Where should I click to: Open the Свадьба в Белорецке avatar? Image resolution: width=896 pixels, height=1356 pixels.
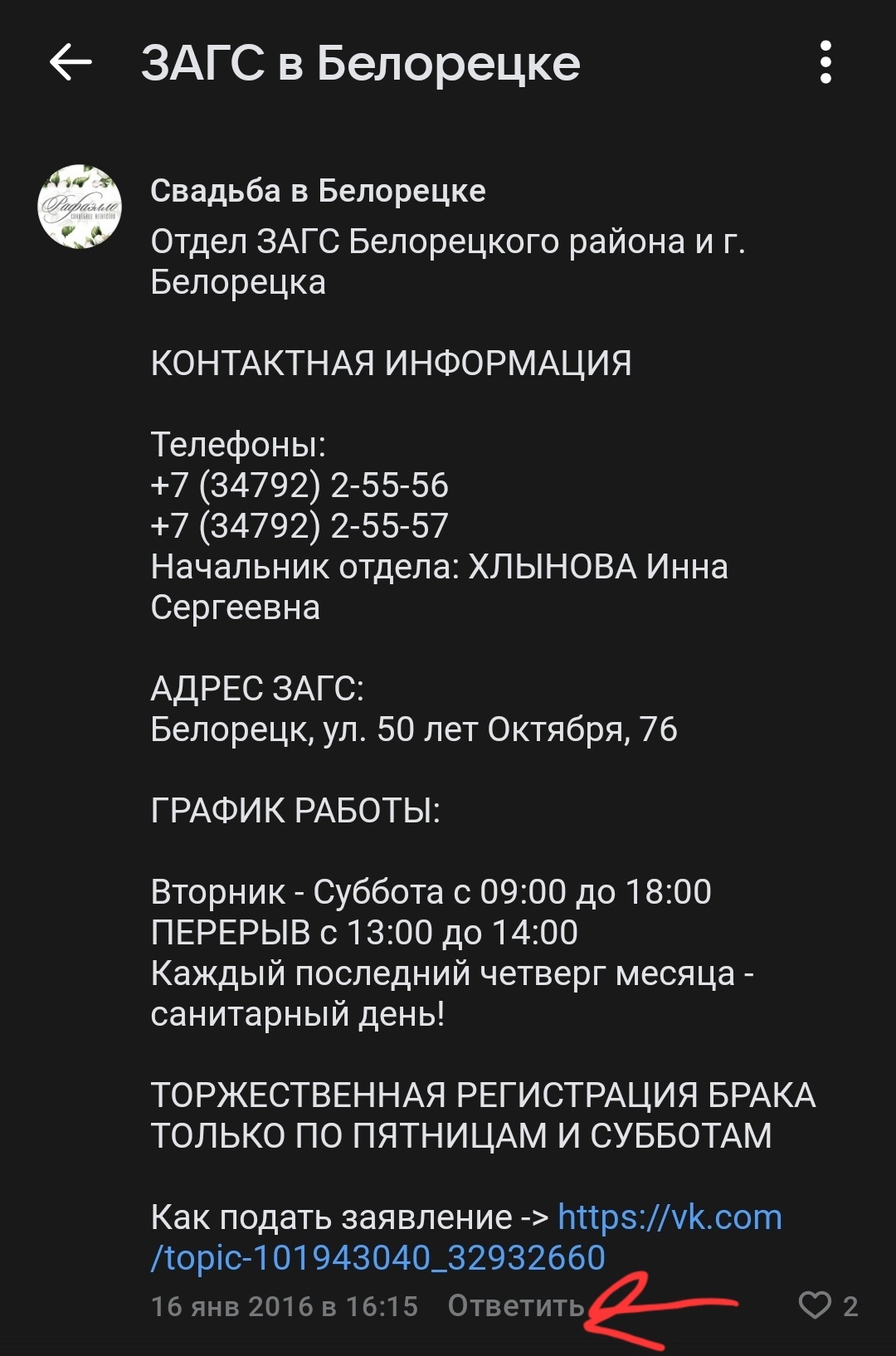(x=80, y=207)
